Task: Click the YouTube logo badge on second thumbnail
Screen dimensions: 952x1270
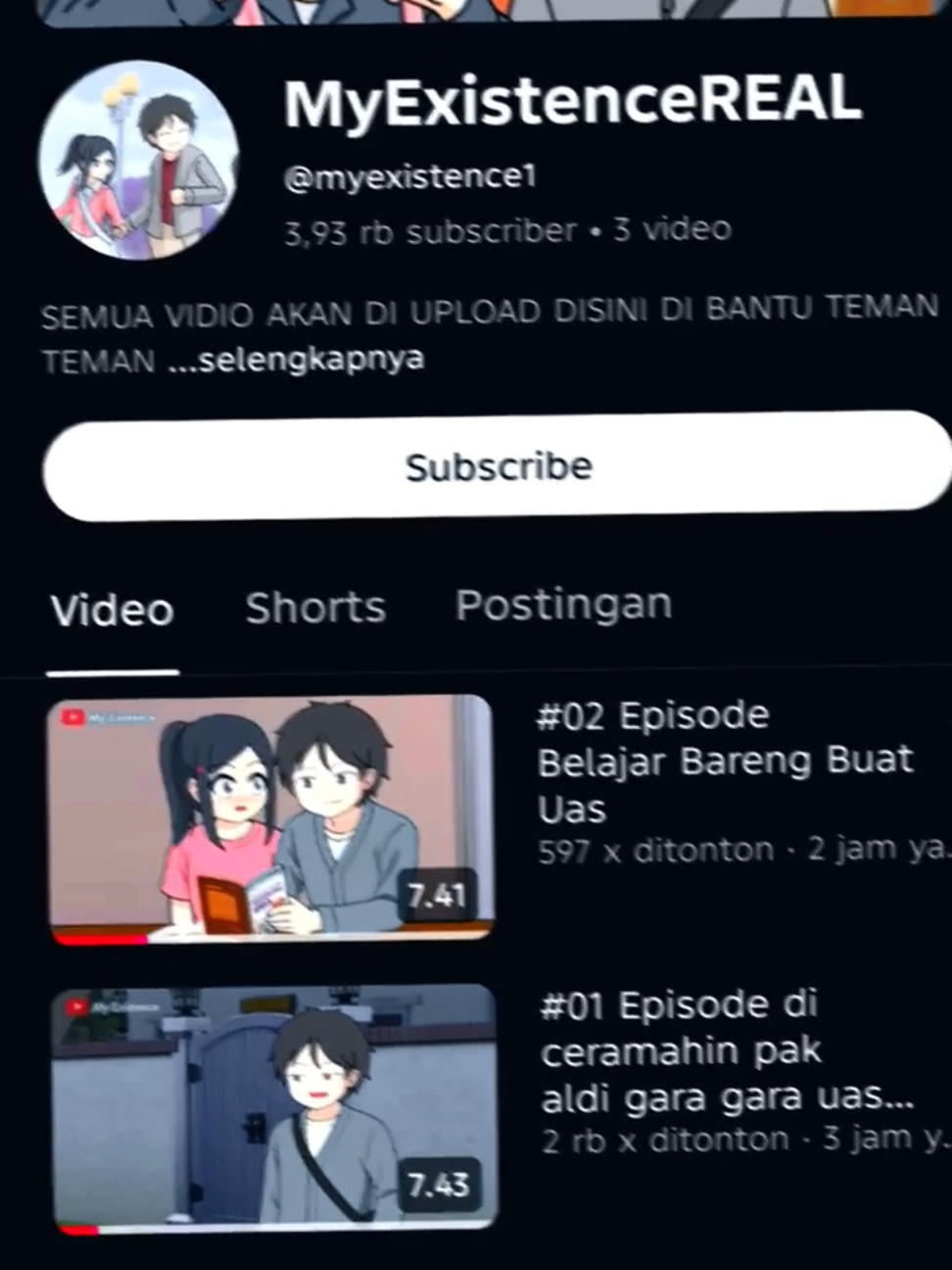Action: (x=78, y=1003)
